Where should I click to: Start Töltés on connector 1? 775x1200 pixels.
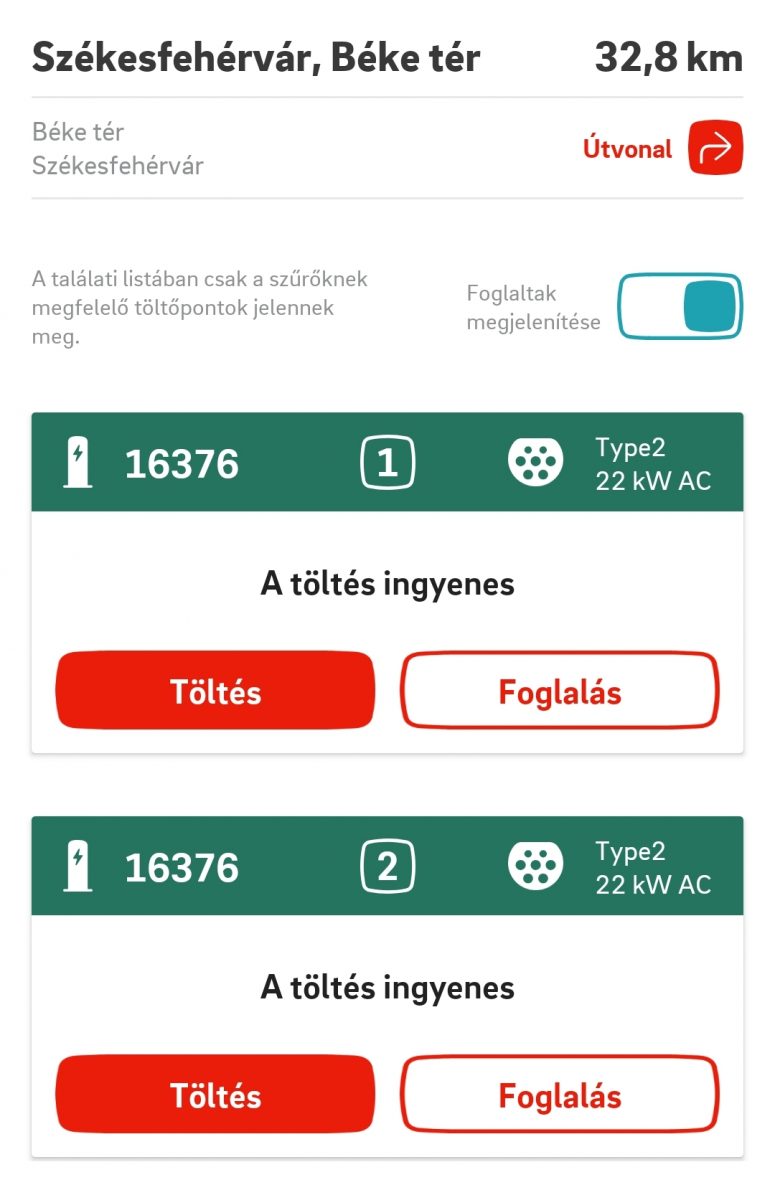coord(215,691)
